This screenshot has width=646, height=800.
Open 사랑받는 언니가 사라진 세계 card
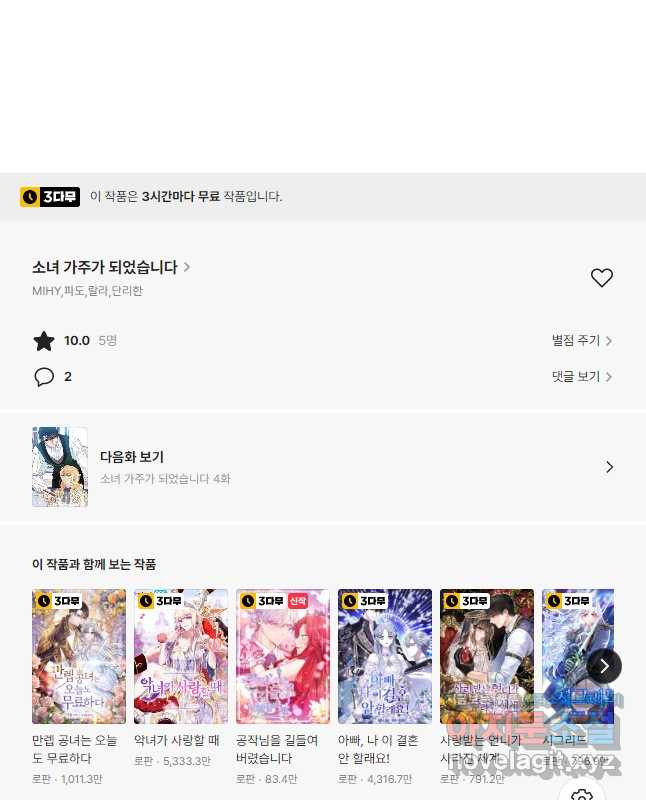coord(487,656)
